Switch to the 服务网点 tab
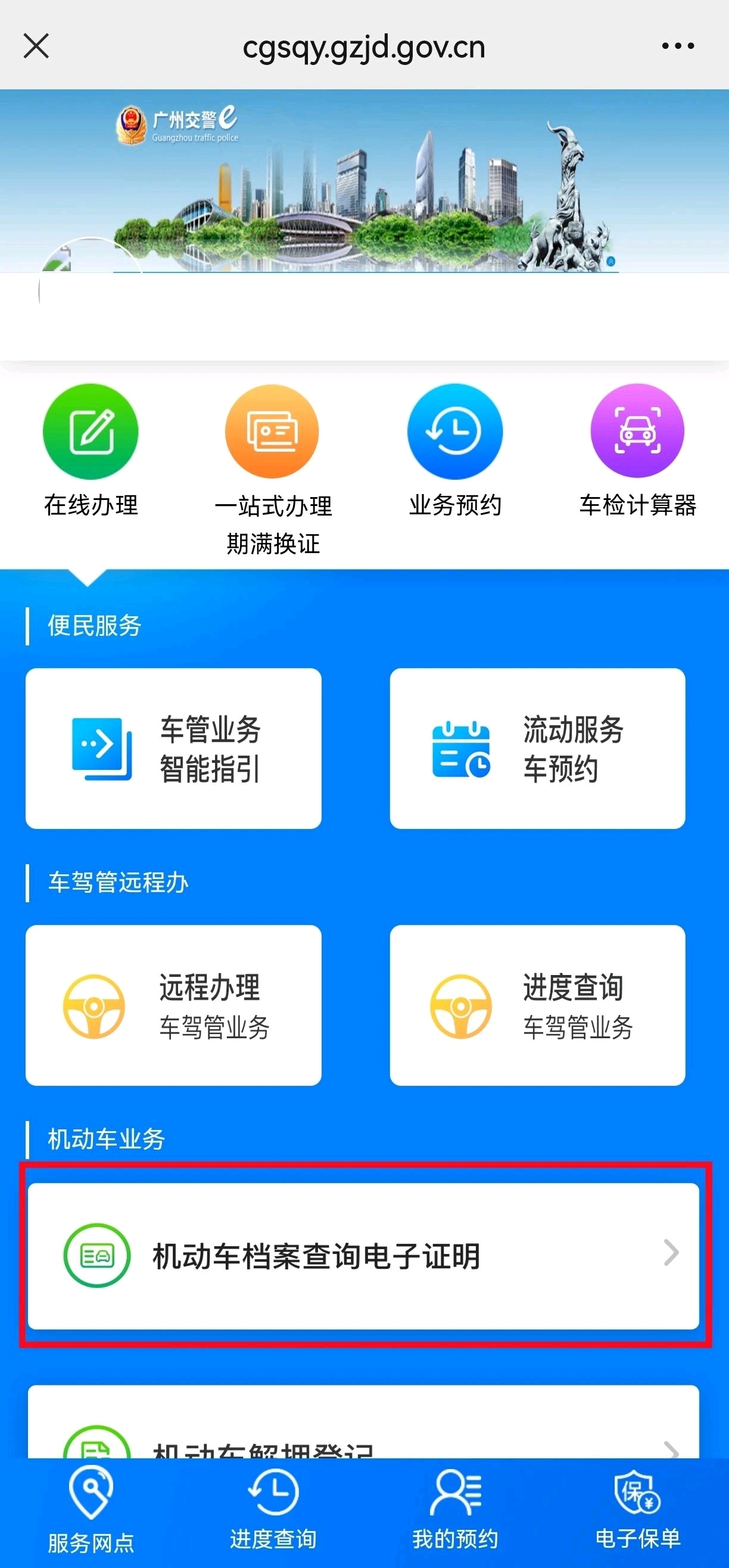Screen dimensions: 729x1568 91,1508
